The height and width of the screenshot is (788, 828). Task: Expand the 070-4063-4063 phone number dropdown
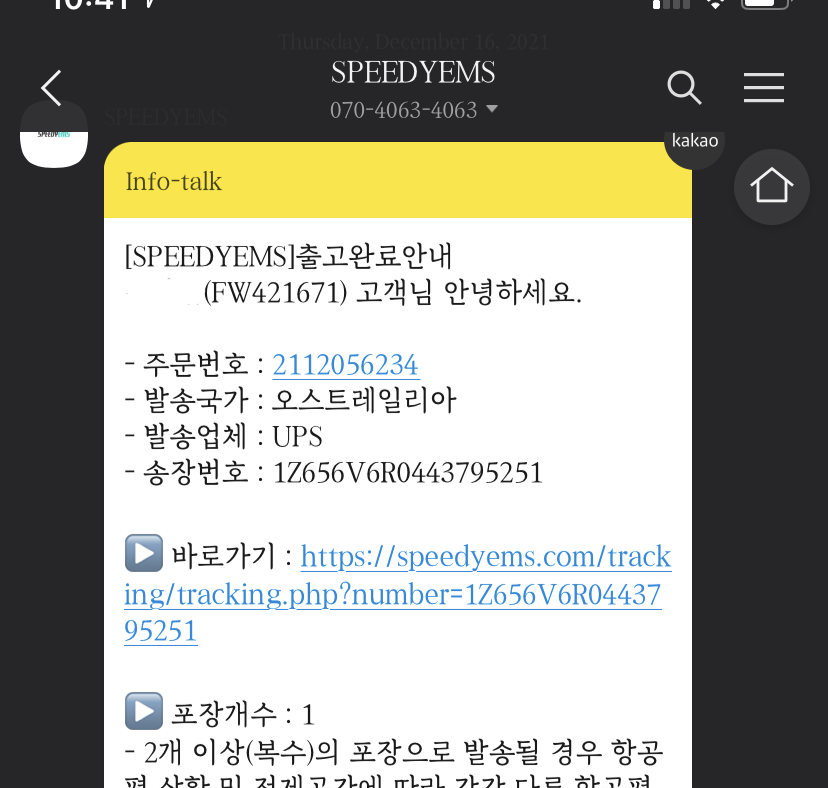491,109
